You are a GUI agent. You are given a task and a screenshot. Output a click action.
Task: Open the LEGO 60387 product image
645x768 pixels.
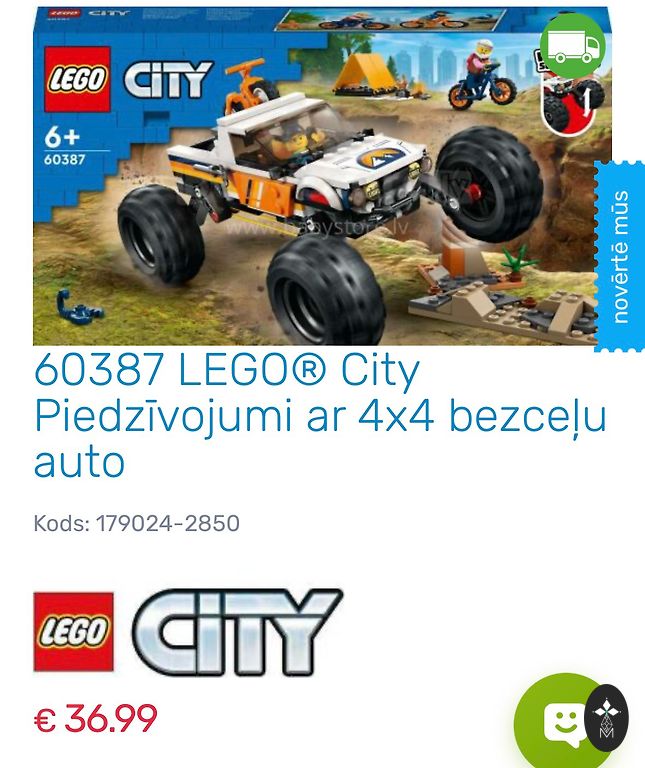pyautogui.click(x=310, y=180)
